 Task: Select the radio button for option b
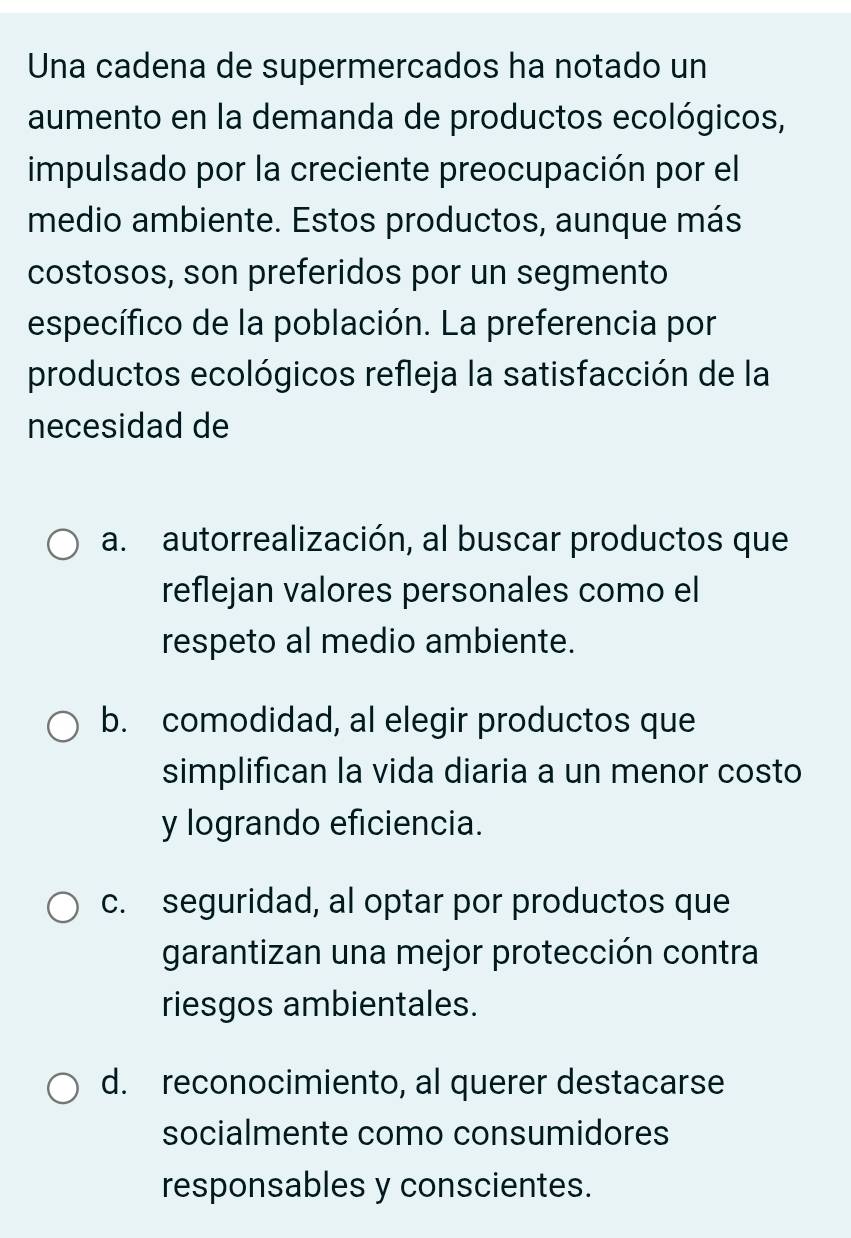[62, 727]
